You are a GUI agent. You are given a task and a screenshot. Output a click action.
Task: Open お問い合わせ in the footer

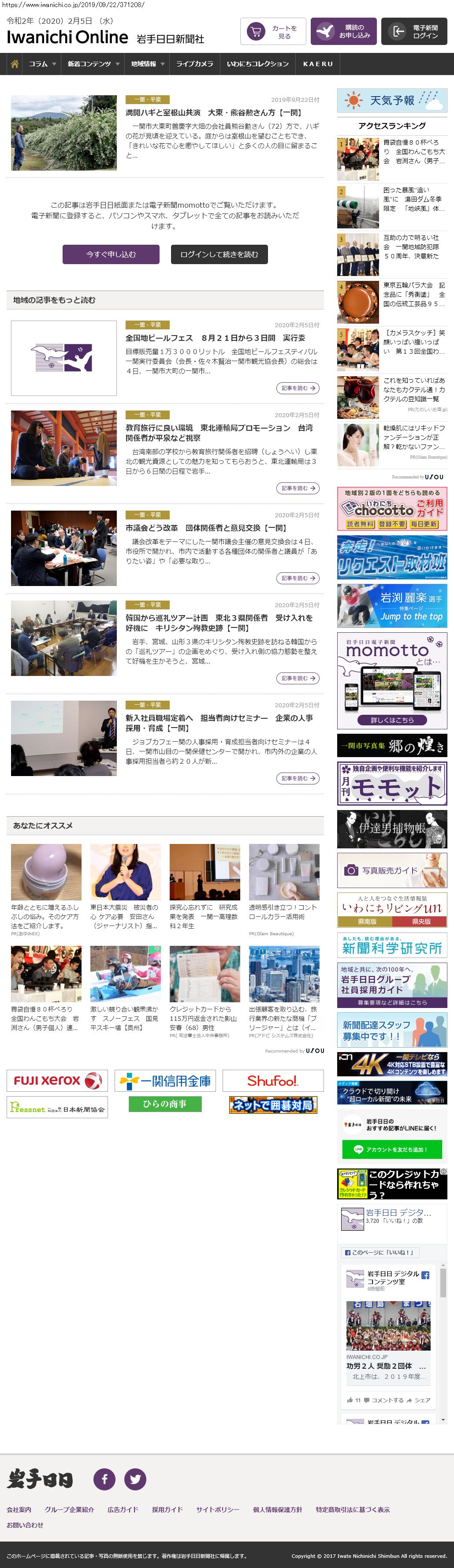25,1525
